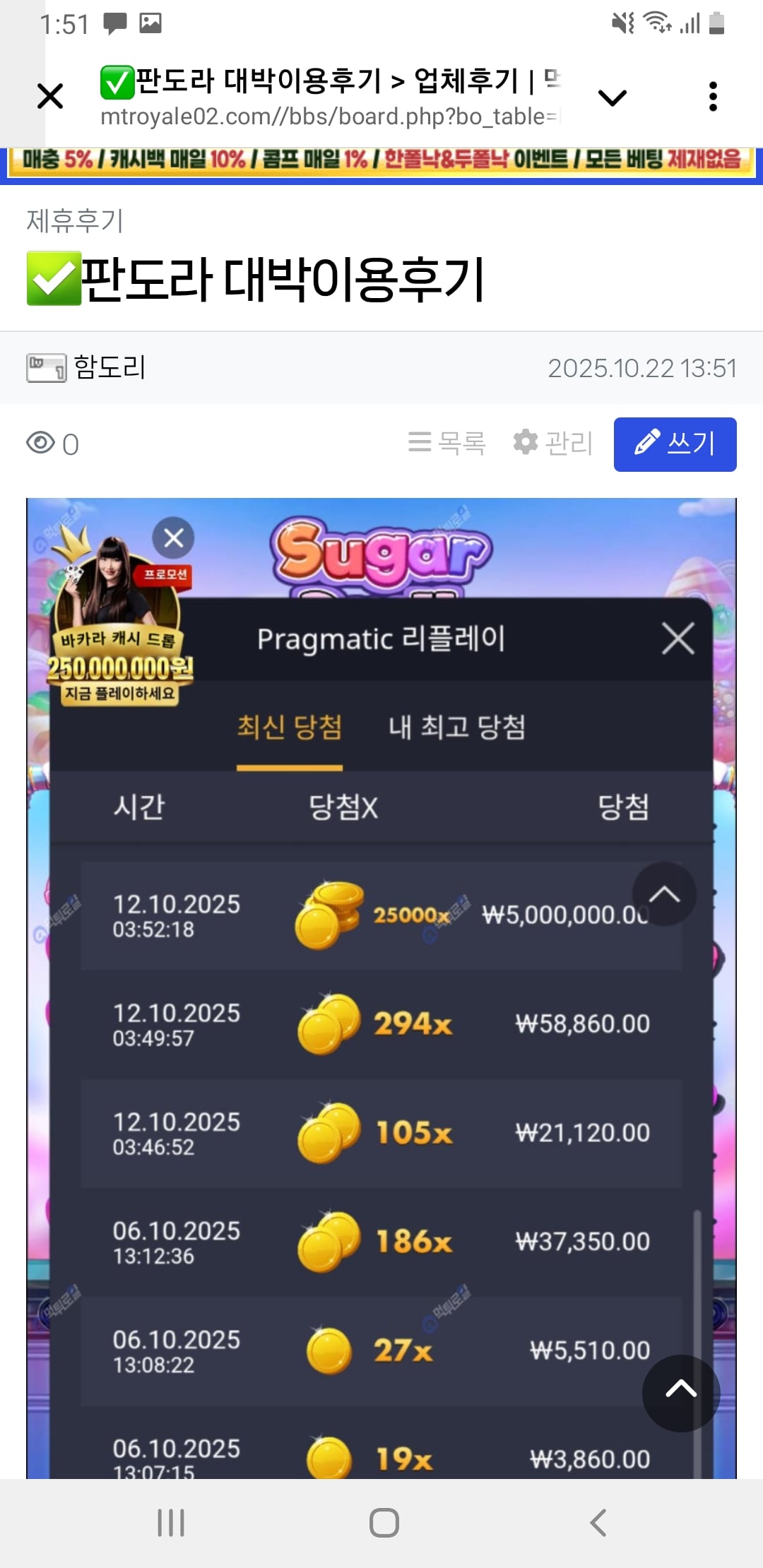Viewport: 763px width, 1568px height.
Task: Jump to top with the round arrow button
Action: pos(681,1393)
